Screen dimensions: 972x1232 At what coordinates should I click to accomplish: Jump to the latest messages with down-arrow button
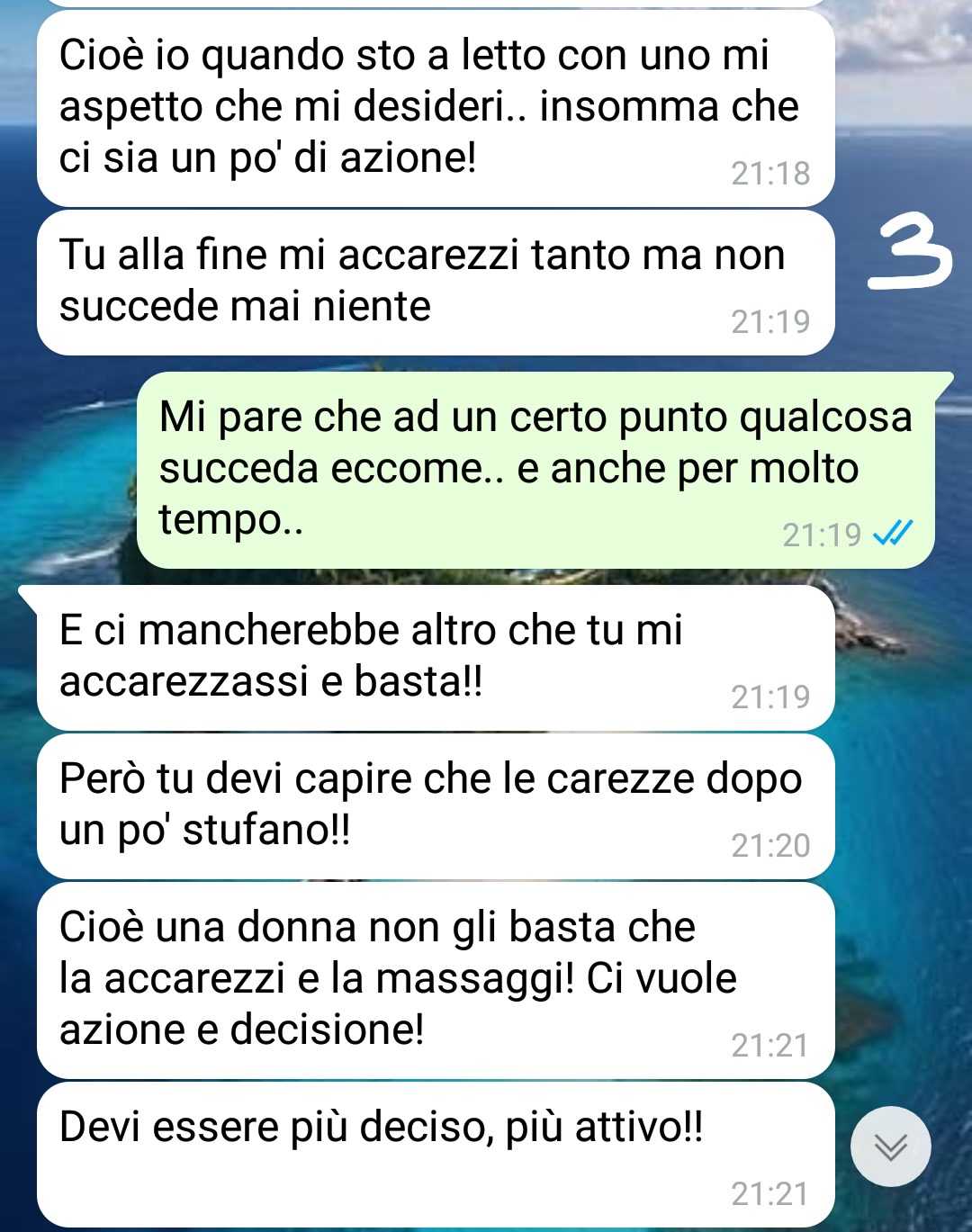(x=890, y=1147)
